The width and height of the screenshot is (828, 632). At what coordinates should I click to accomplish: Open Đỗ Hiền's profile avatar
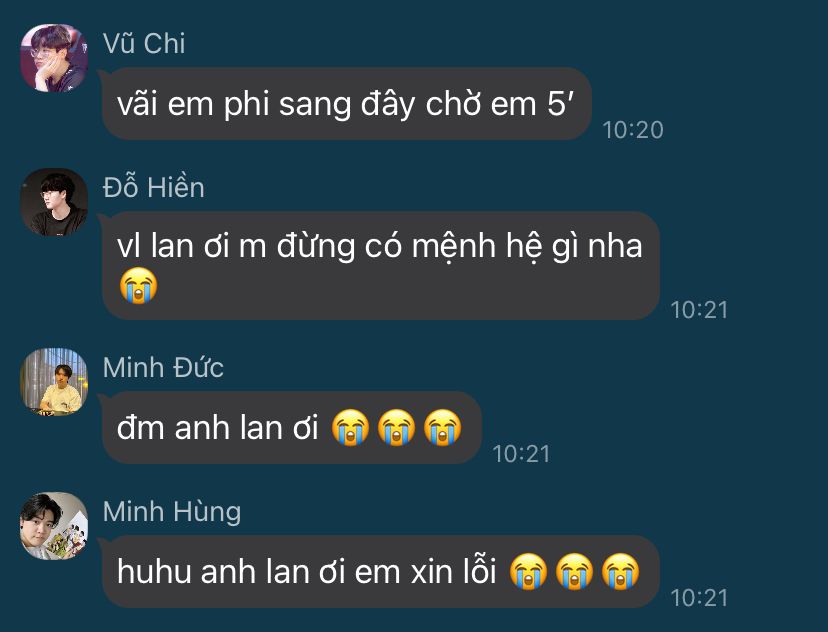(x=54, y=202)
